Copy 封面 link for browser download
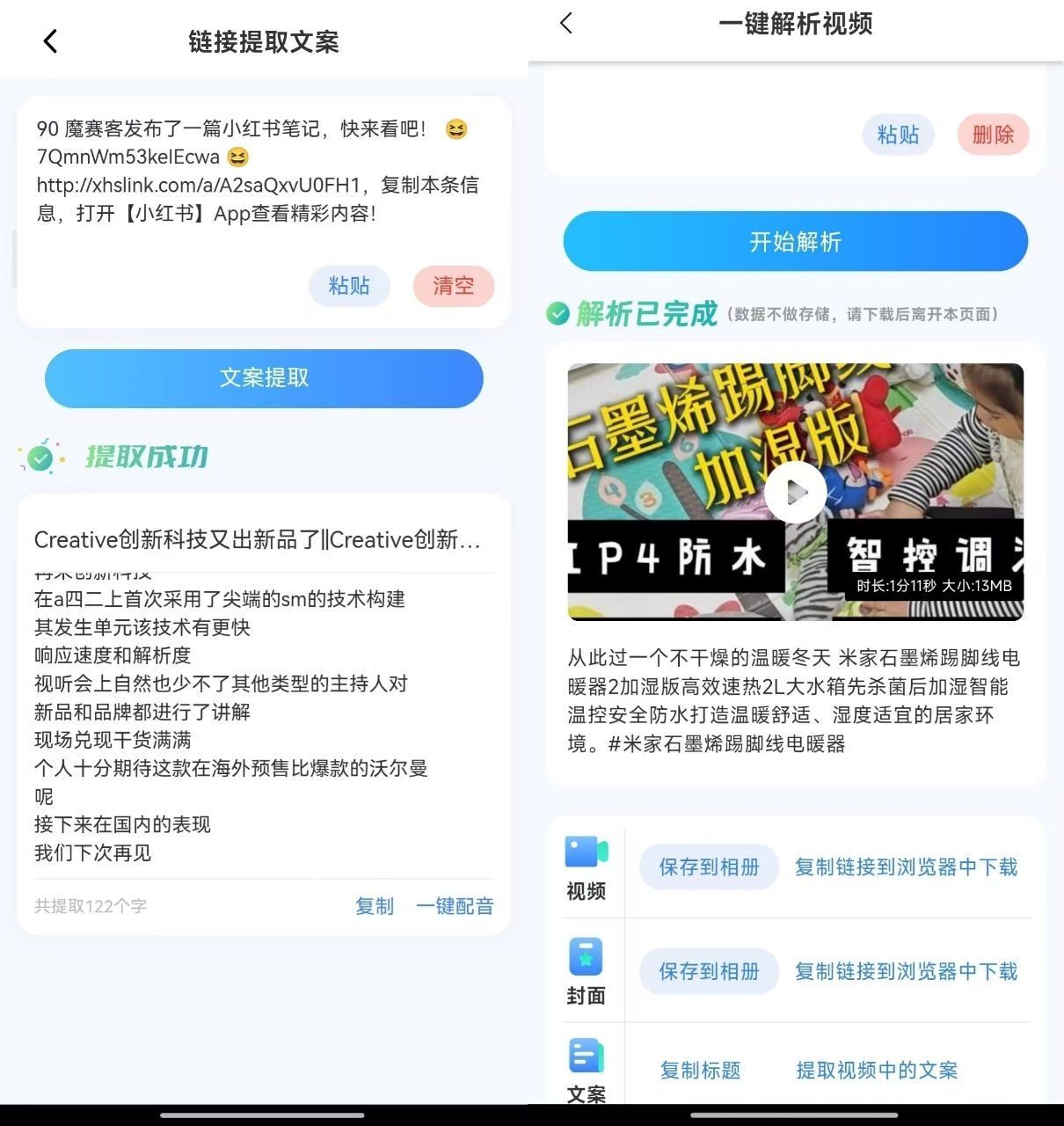This screenshot has width=1064, height=1126. [906, 972]
